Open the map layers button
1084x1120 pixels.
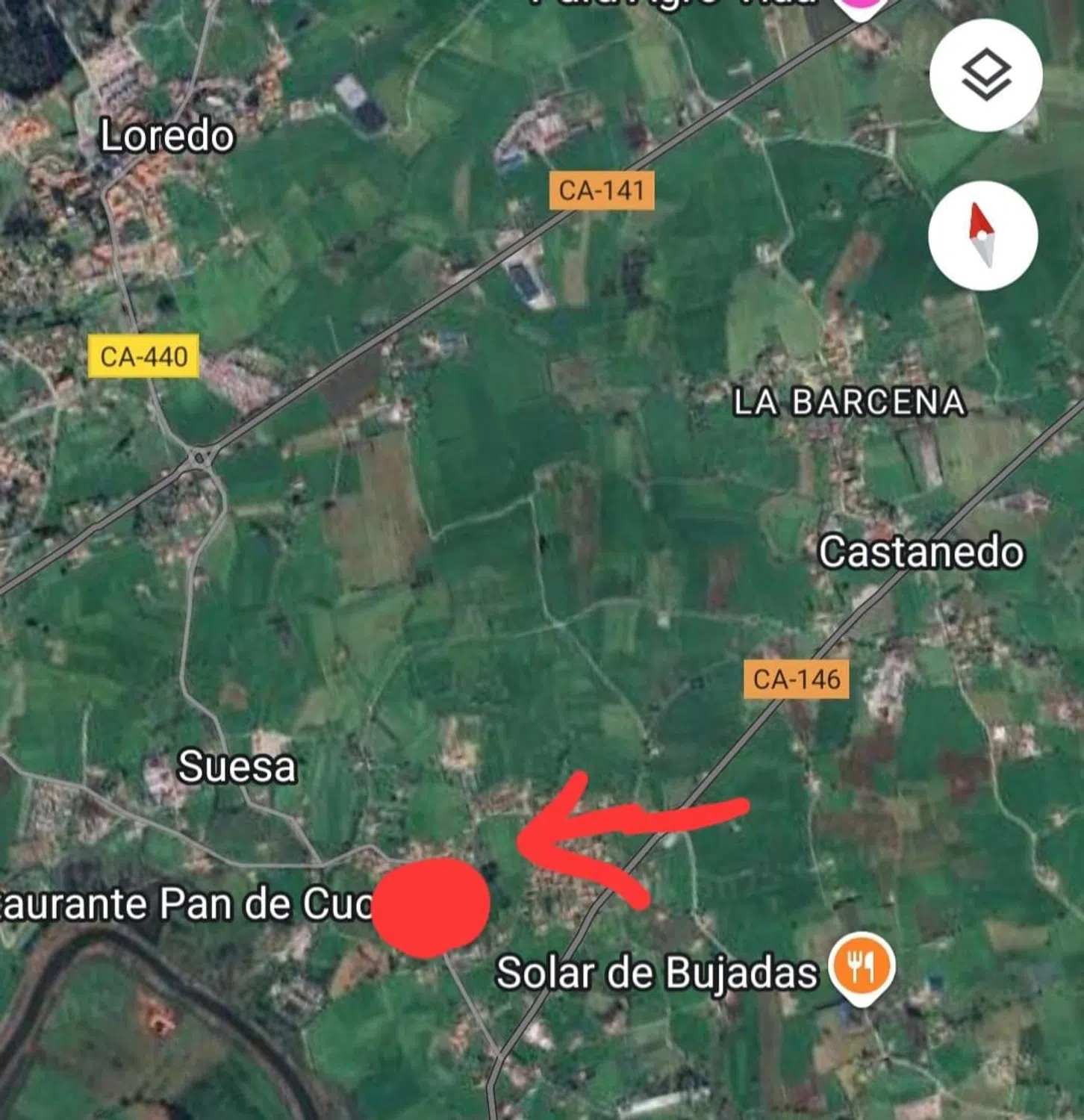click(985, 75)
